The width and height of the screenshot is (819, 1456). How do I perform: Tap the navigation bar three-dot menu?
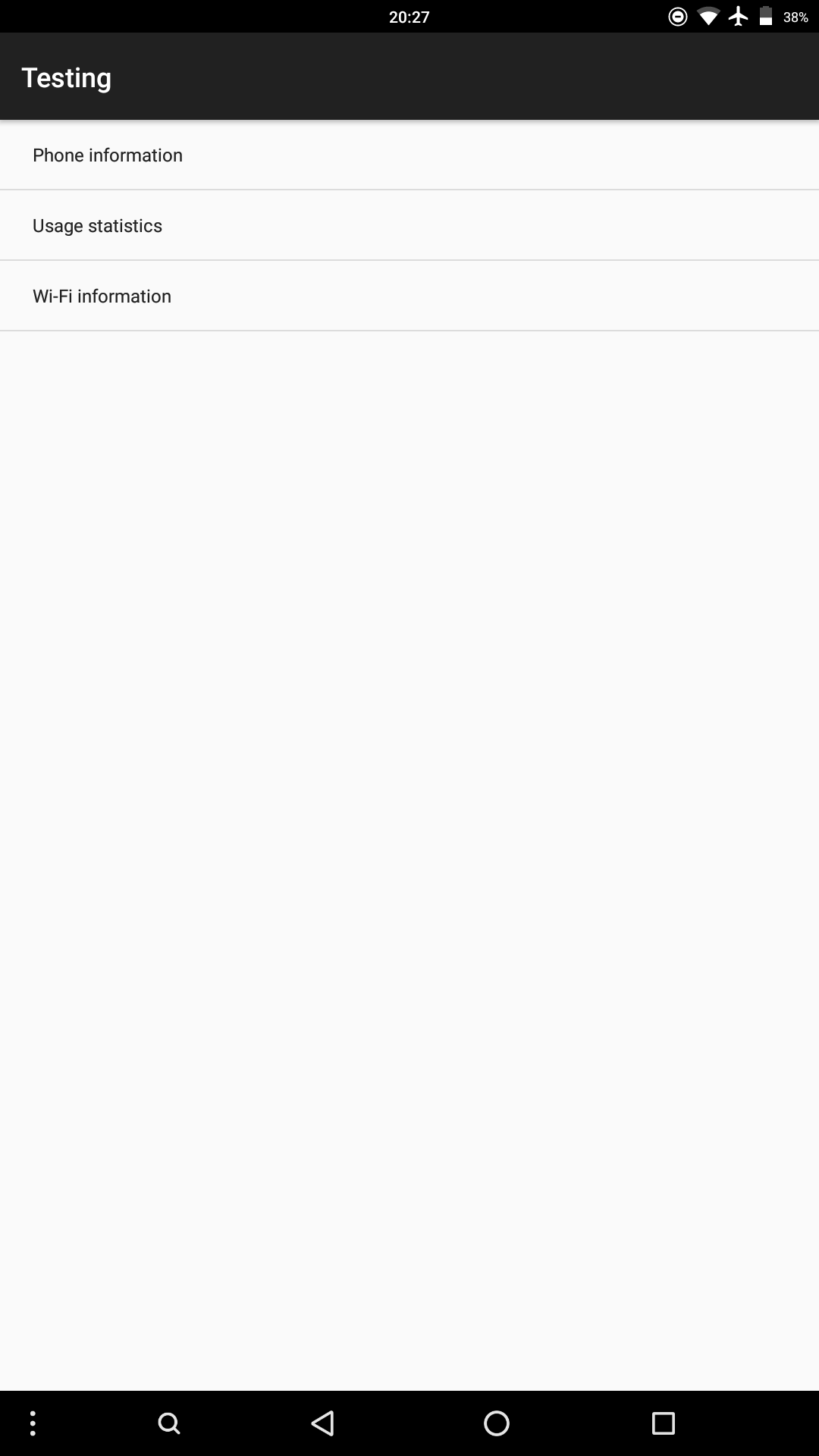(x=33, y=1423)
